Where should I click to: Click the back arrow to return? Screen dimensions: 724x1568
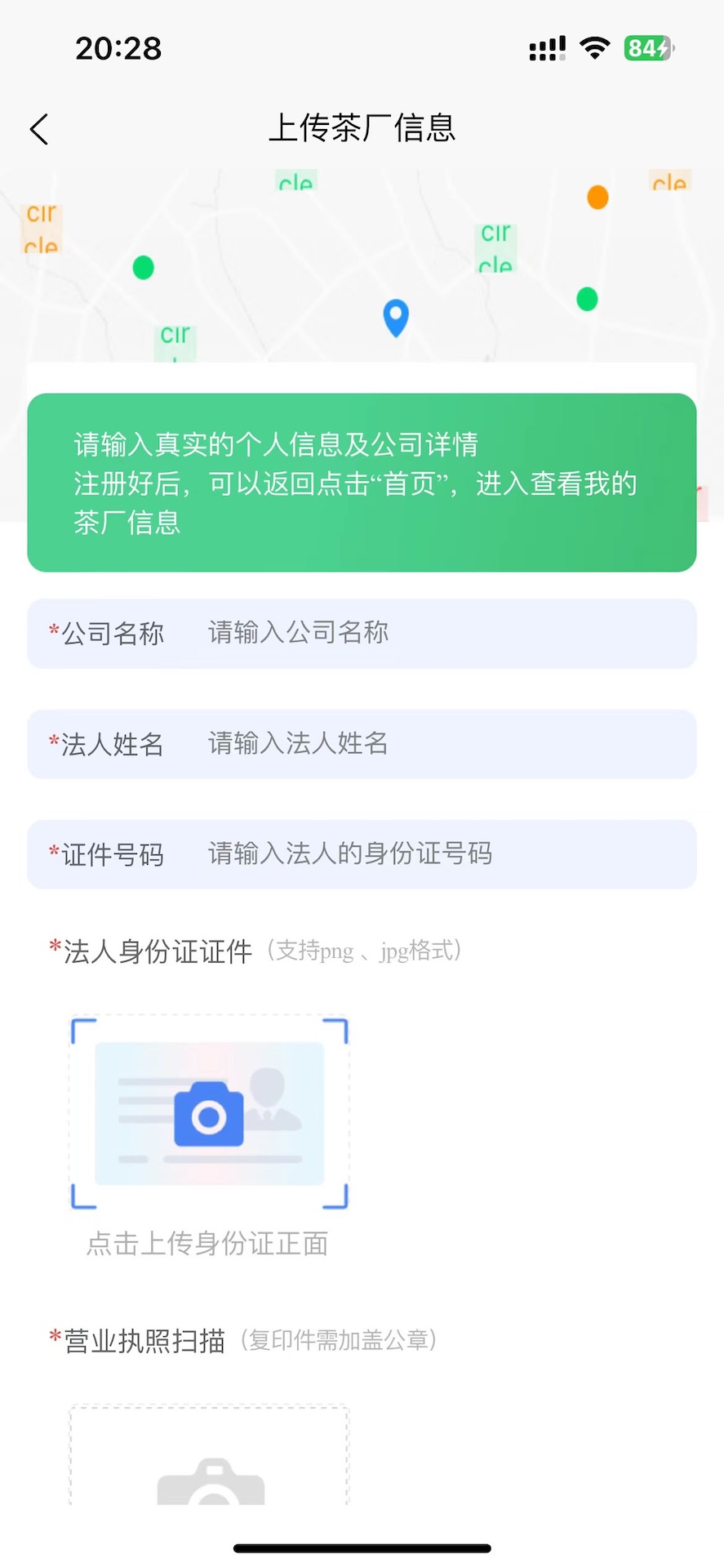(38, 129)
